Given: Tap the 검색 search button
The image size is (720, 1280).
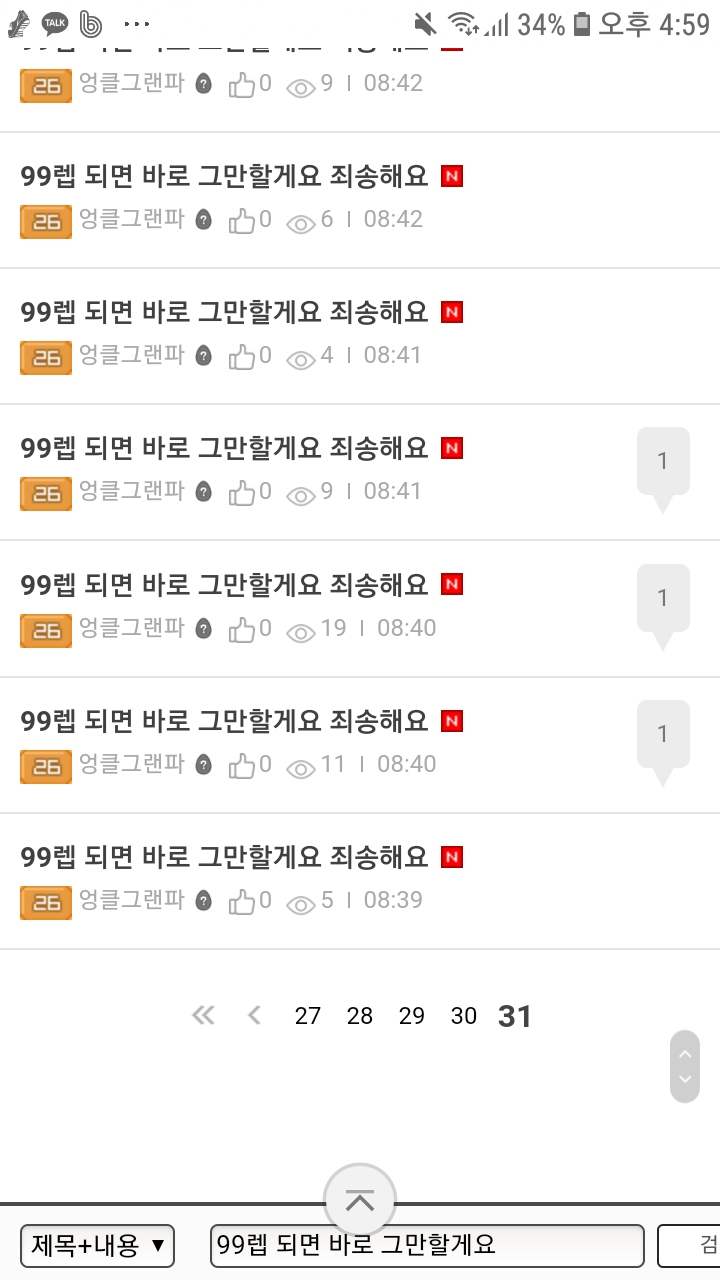Looking at the screenshot, I should pos(692,1246).
